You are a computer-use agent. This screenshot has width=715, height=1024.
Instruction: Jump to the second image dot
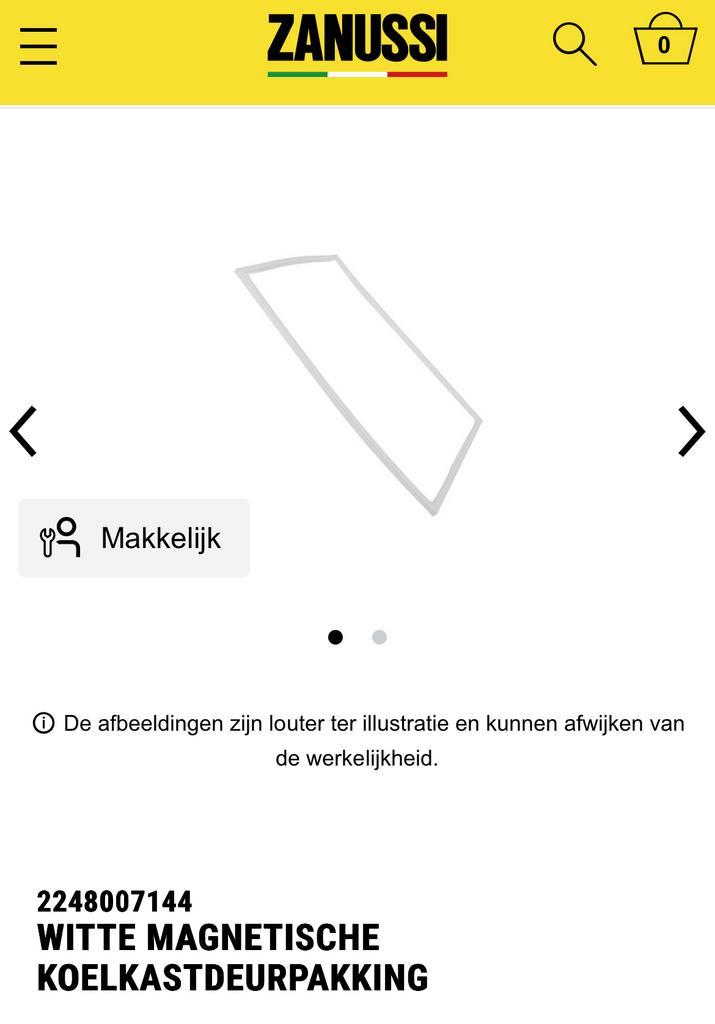point(379,637)
